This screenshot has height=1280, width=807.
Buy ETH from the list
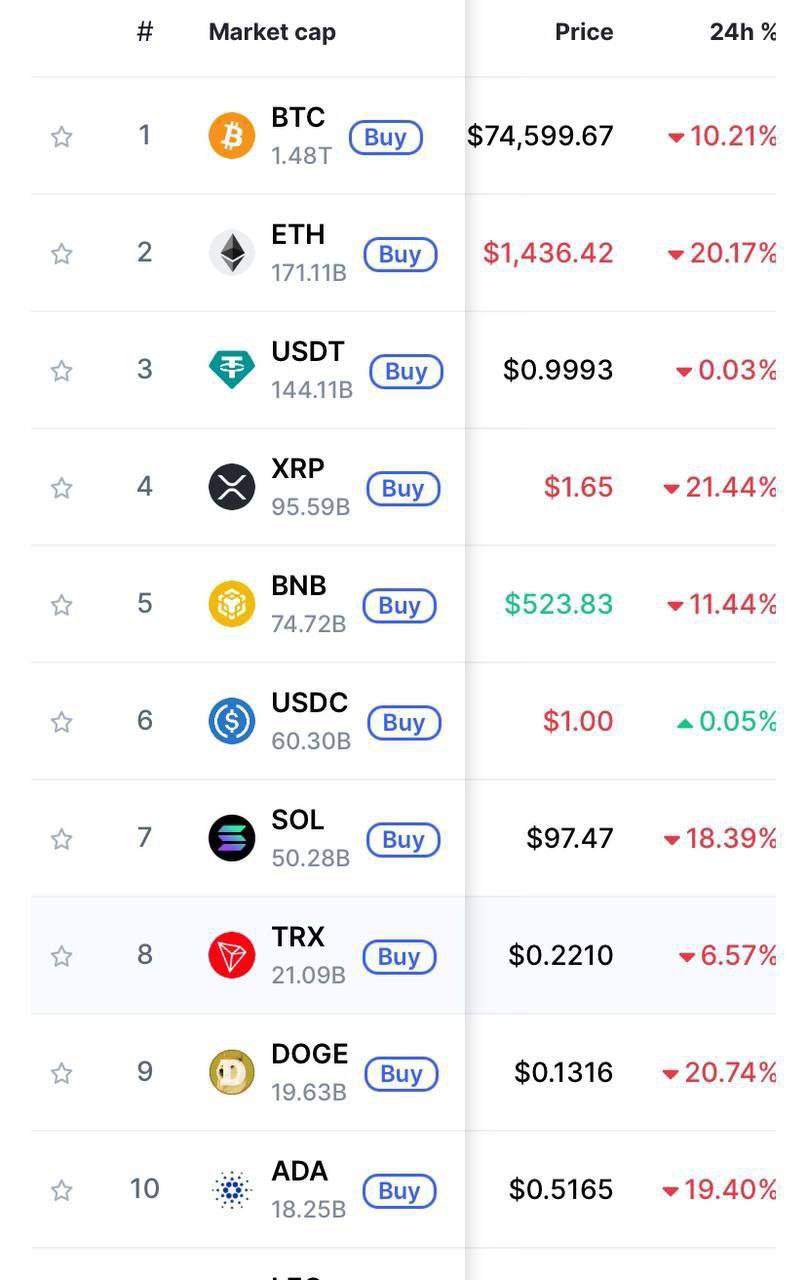(400, 255)
